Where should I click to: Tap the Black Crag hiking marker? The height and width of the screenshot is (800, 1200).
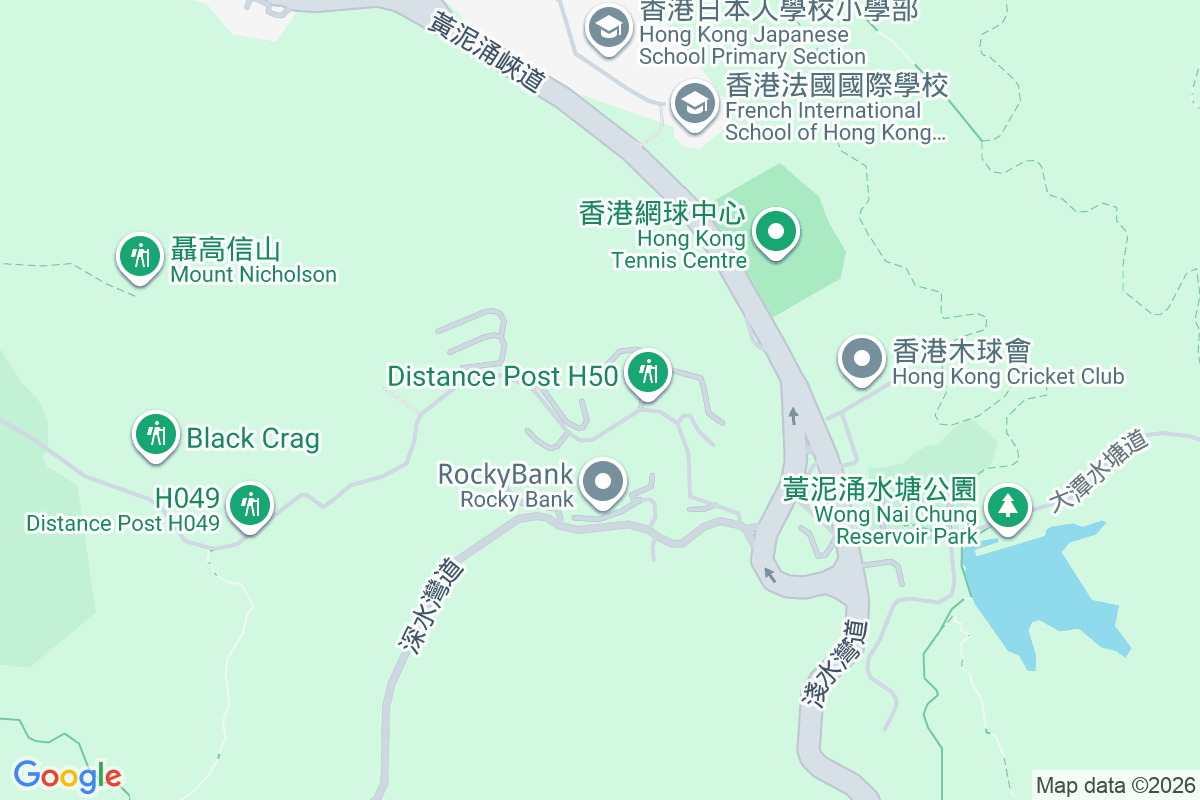(155, 435)
